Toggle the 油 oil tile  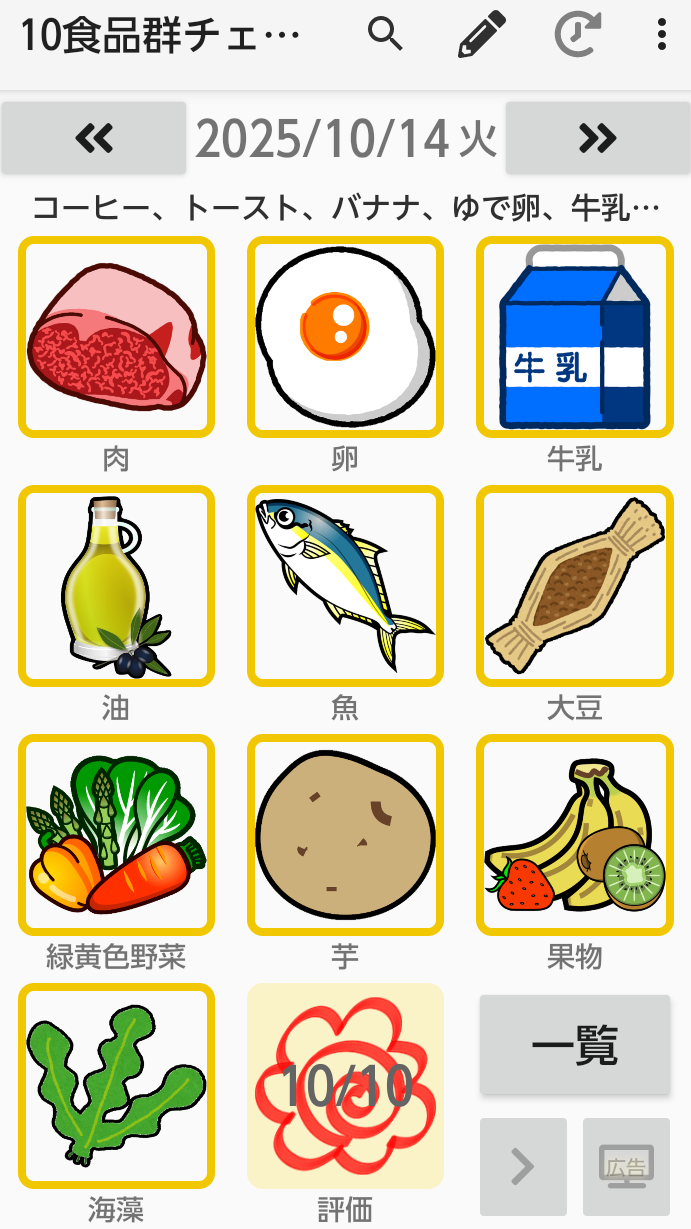[x=116, y=586]
